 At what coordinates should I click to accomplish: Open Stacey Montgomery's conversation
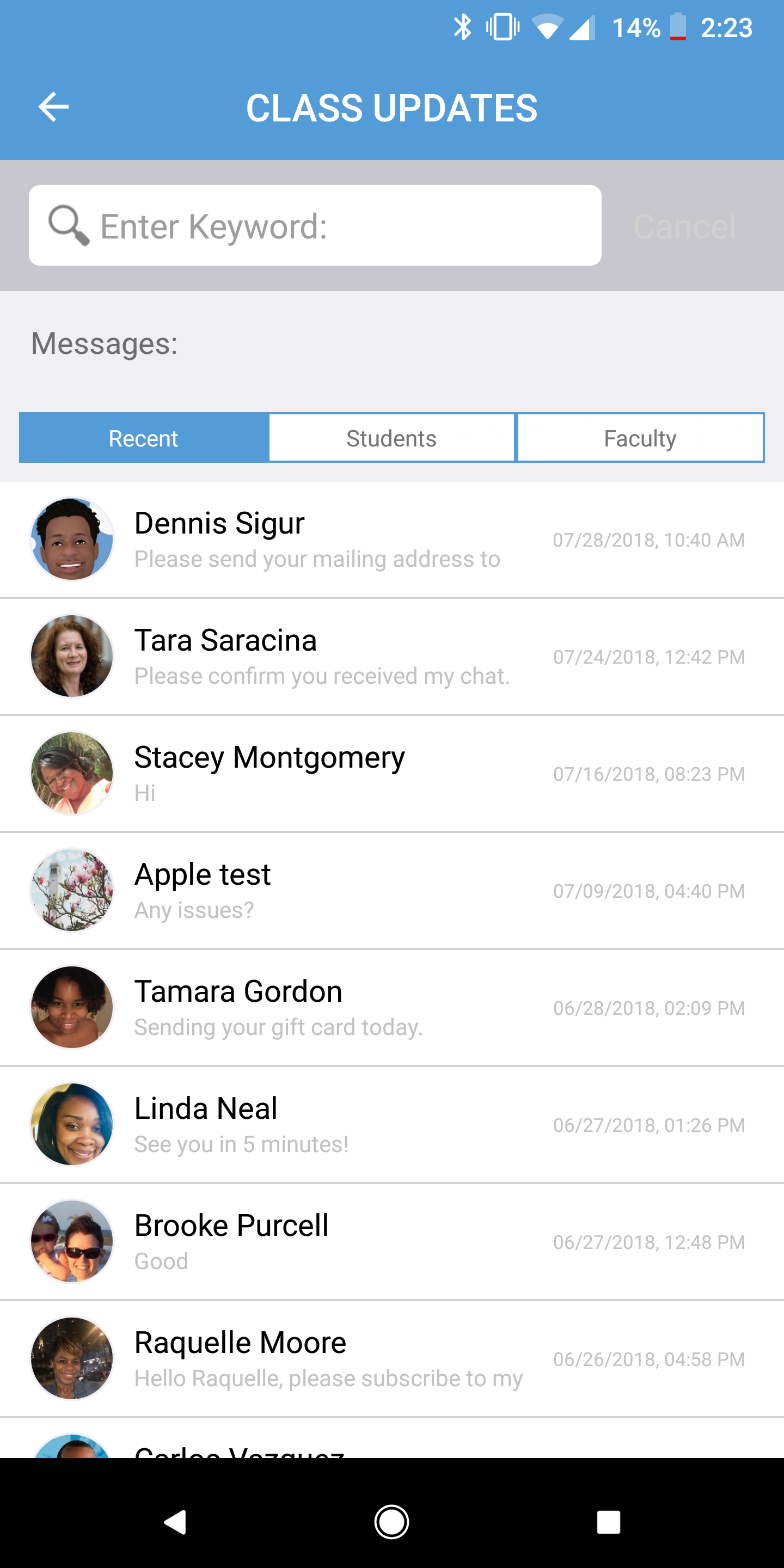pos(390,774)
